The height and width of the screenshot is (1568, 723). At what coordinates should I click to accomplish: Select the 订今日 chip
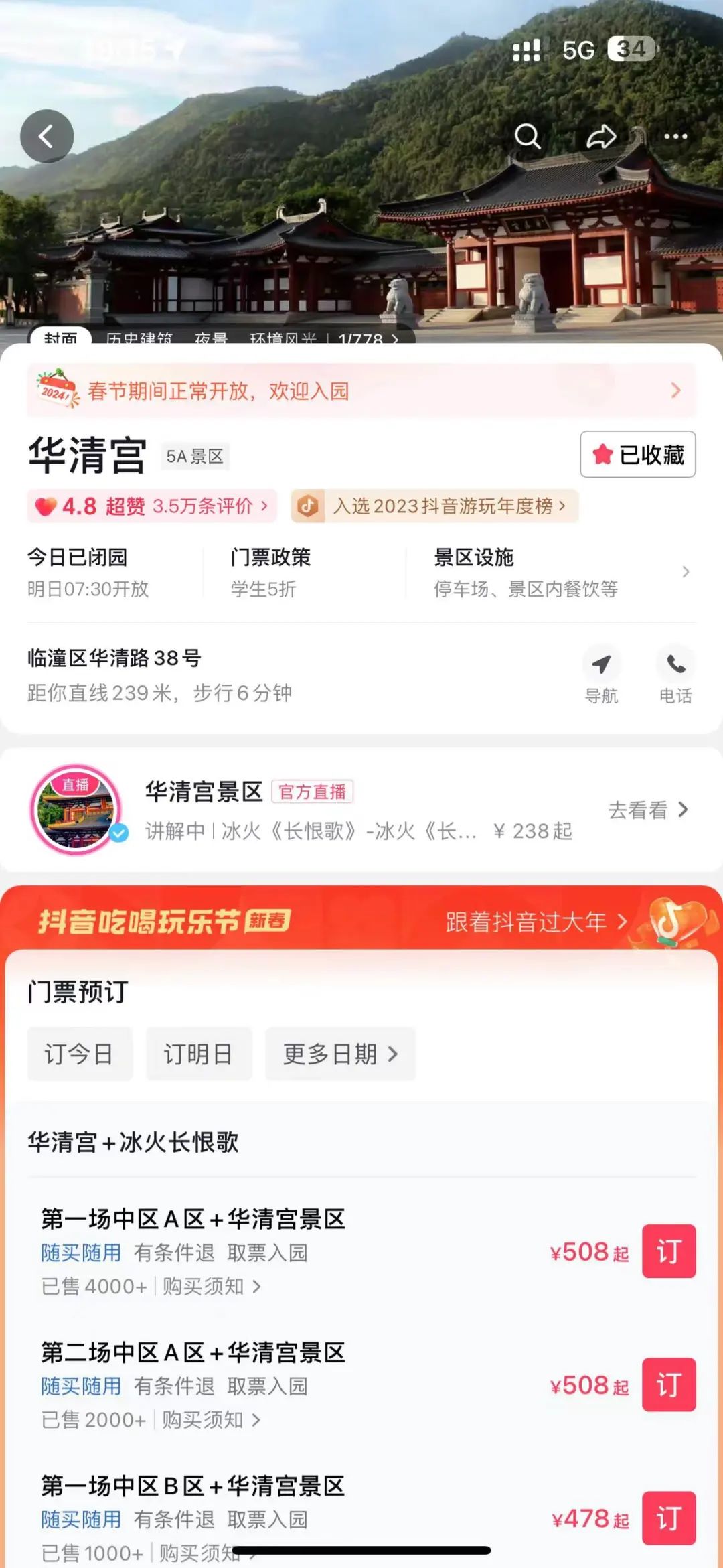(x=79, y=1054)
